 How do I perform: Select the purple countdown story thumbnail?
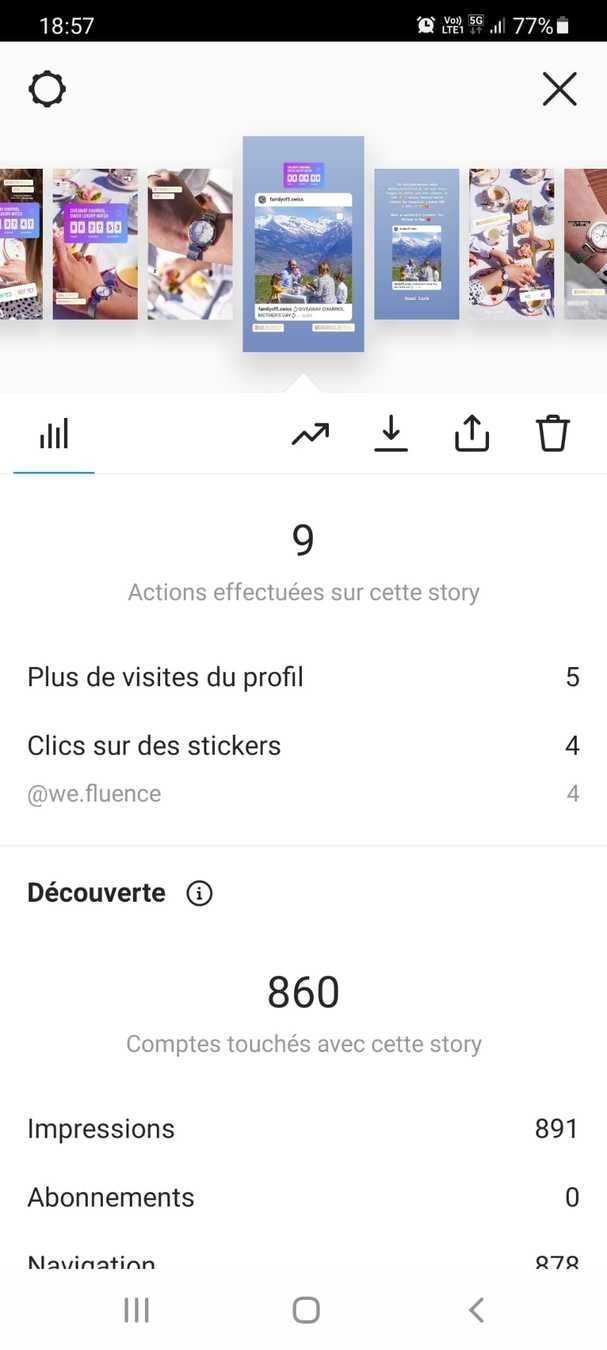click(x=95, y=244)
